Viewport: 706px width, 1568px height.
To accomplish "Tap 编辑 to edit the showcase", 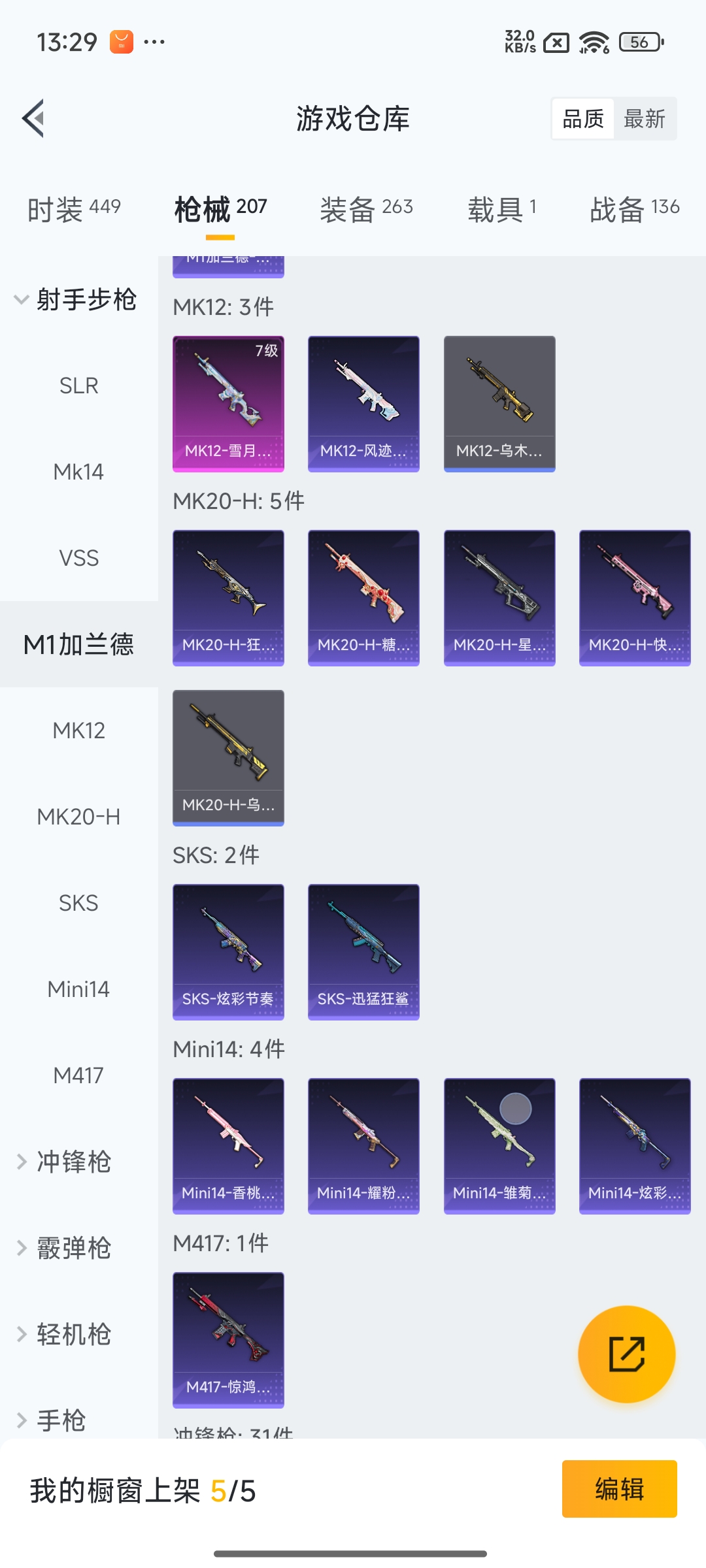I will [619, 1489].
